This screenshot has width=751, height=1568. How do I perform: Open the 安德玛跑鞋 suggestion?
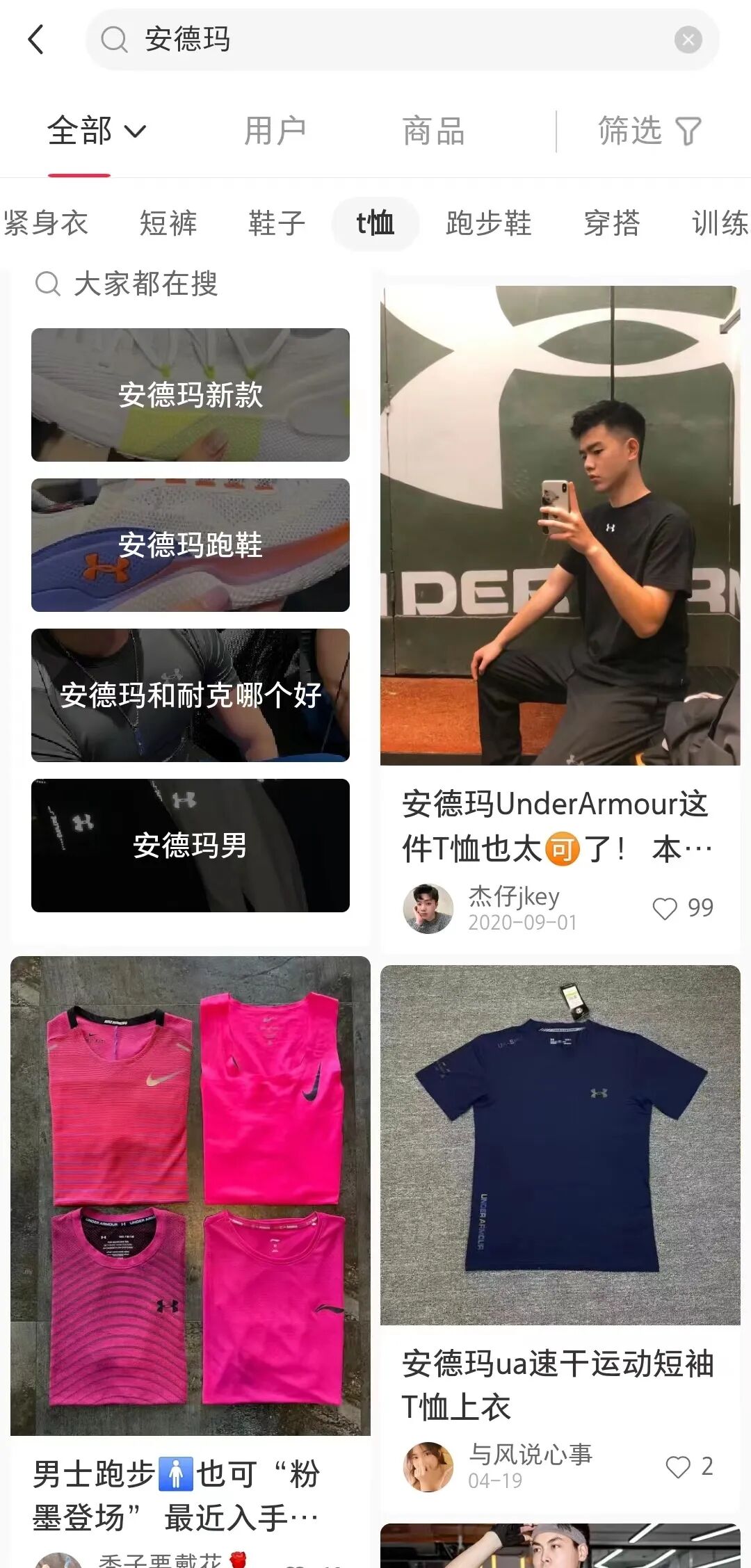pyautogui.click(x=191, y=545)
